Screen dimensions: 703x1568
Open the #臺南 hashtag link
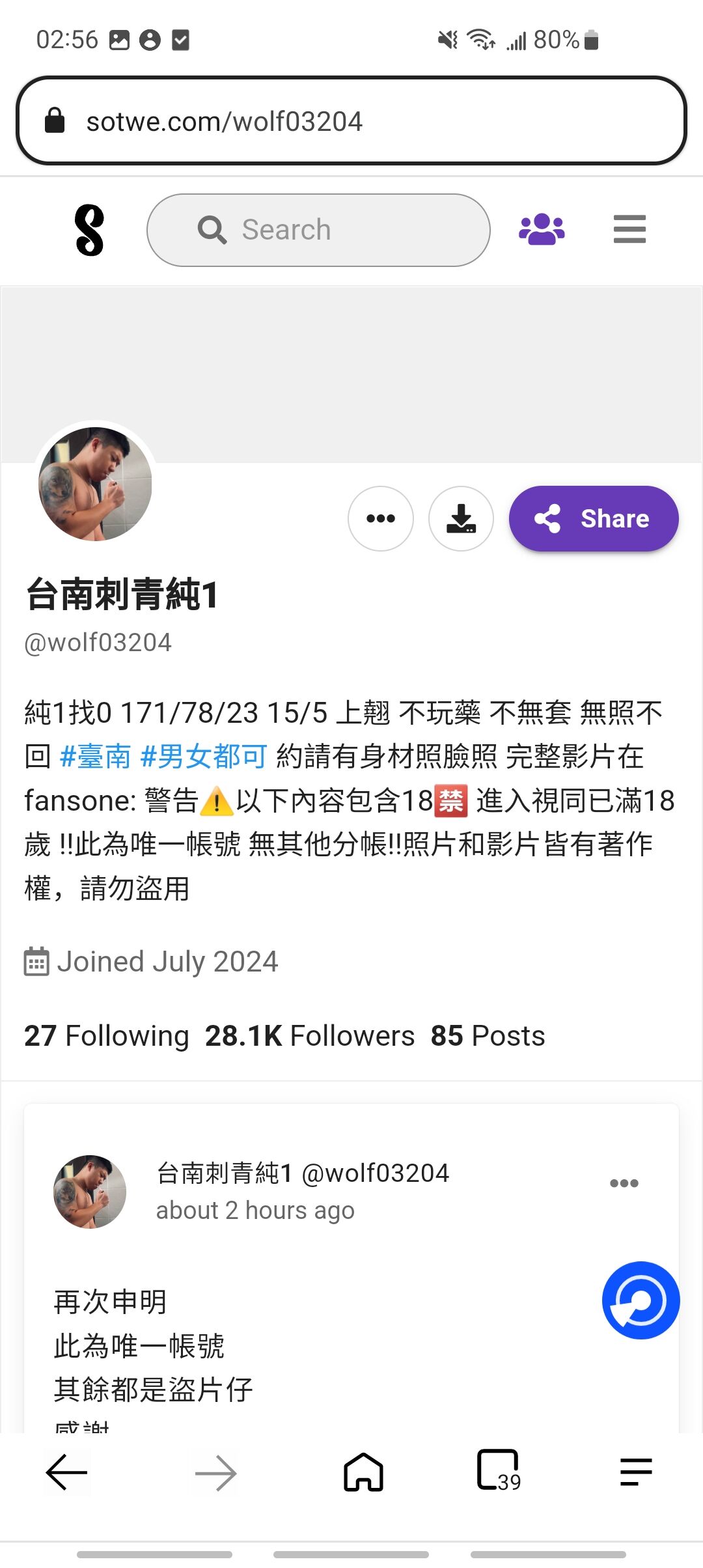point(95,757)
